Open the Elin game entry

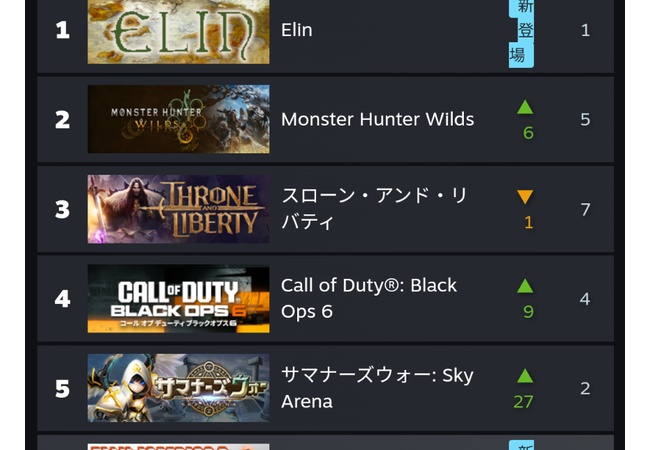297,30
